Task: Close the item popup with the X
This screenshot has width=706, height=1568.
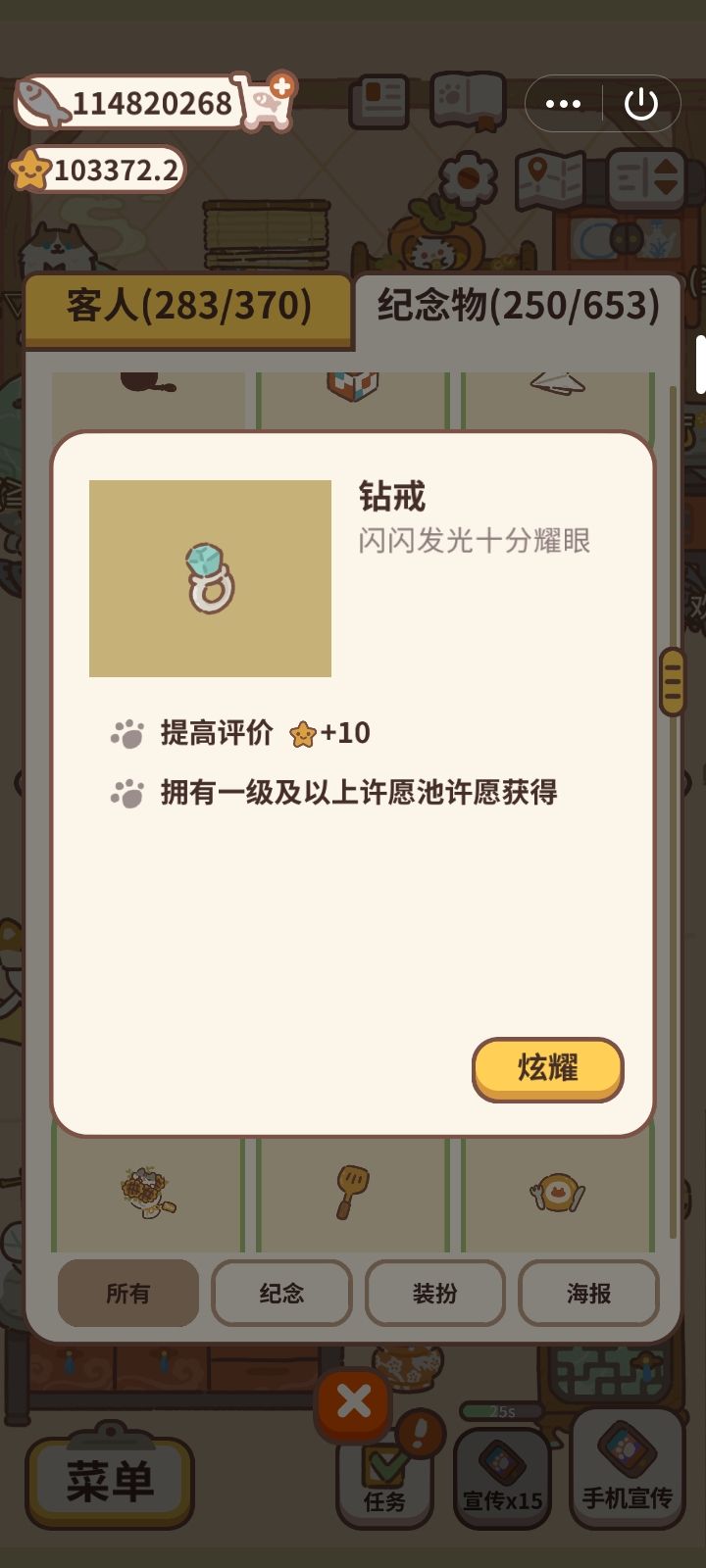Action: (354, 1405)
